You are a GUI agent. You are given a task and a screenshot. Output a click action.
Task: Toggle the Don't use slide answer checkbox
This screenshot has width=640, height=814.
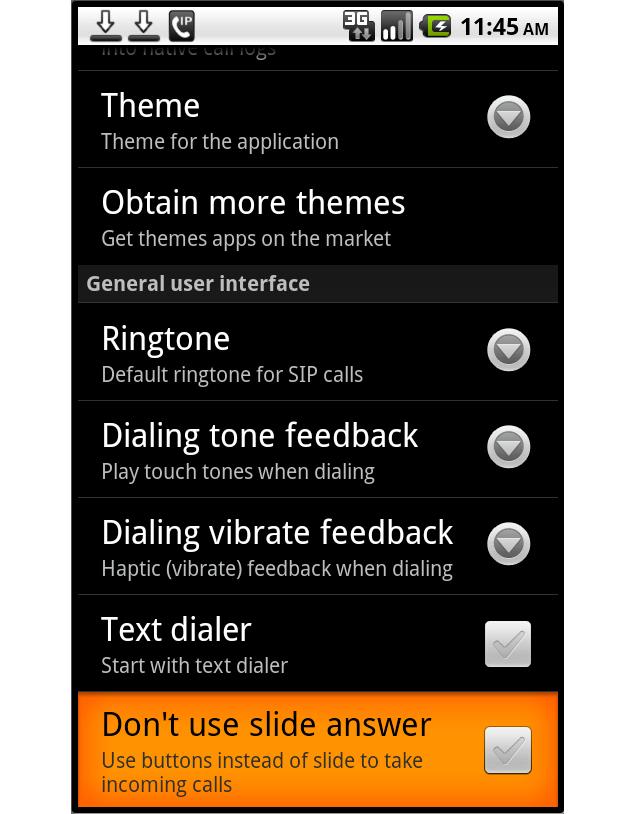click(x=508, y=750)
